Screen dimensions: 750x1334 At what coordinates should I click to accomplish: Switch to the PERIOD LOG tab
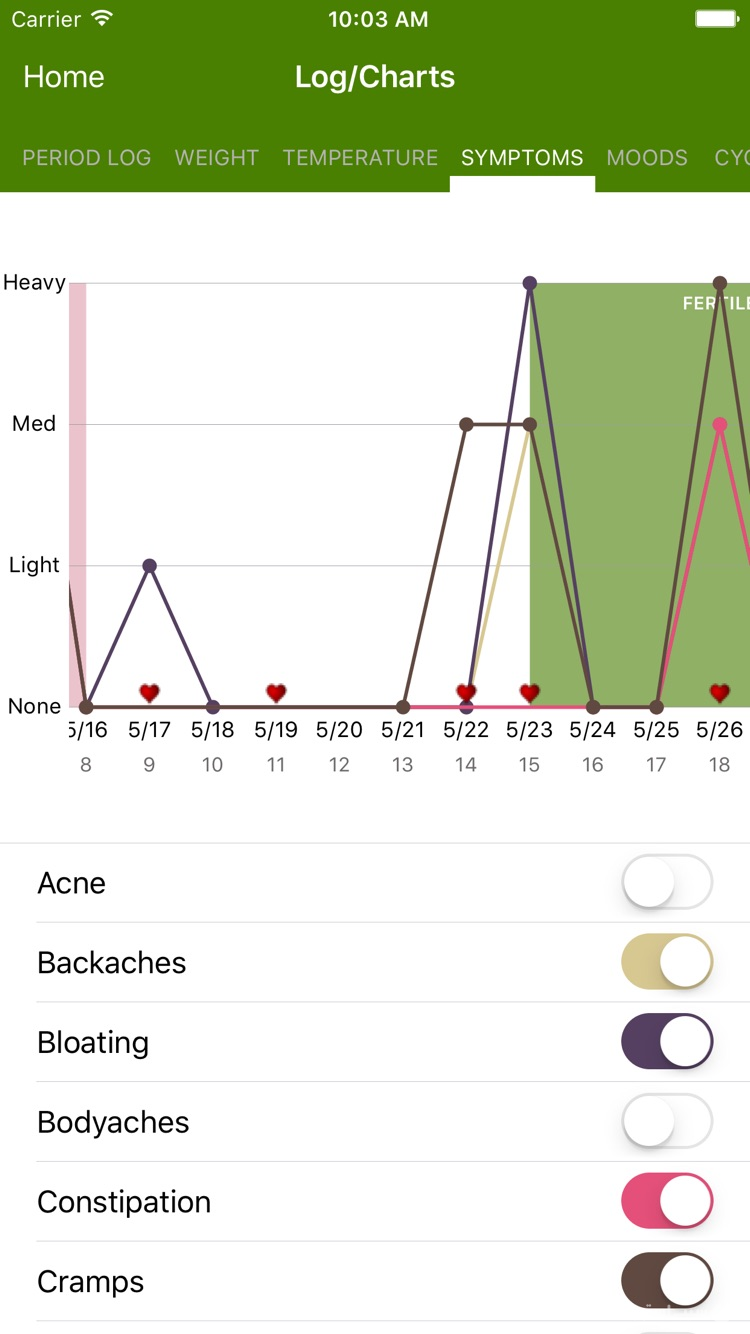(x=86, y=158)
